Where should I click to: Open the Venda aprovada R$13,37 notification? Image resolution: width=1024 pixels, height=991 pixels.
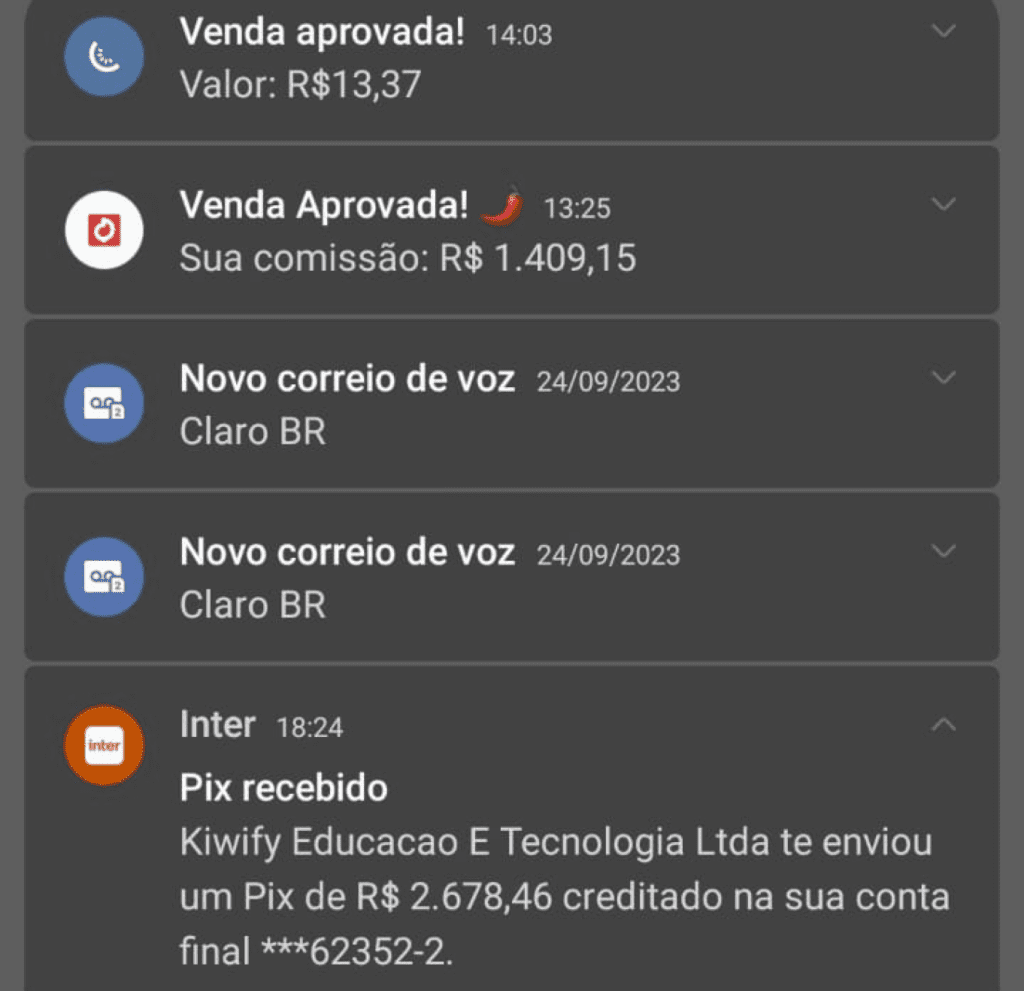tap(400, 60)
